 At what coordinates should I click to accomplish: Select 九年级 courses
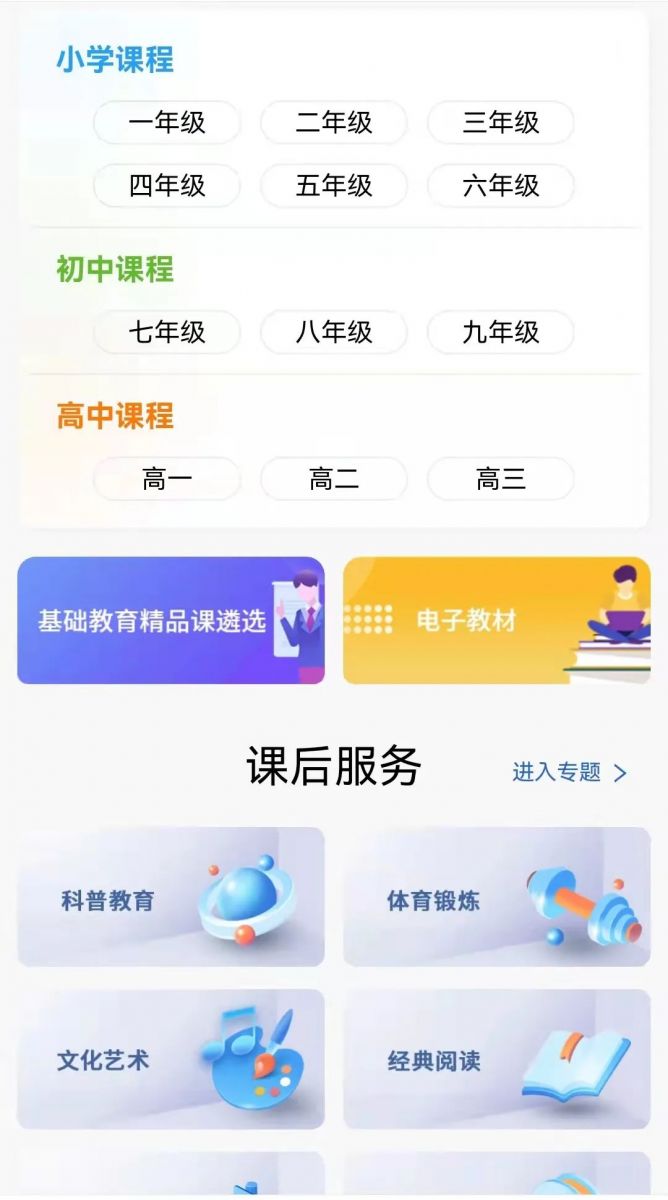click(501, 332)
